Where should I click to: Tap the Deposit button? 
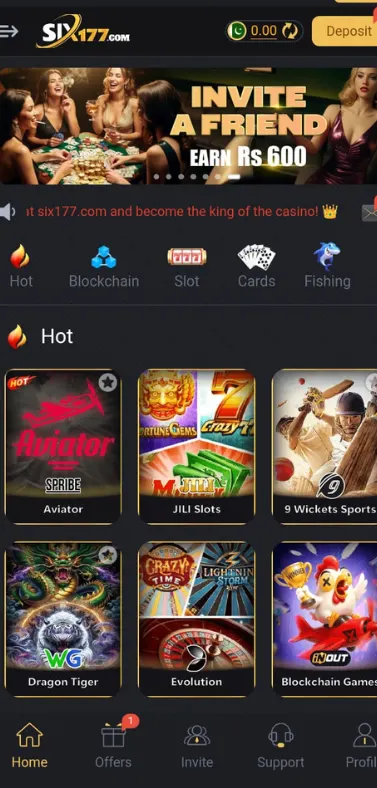pyautogui.click(x=345, y=31)
